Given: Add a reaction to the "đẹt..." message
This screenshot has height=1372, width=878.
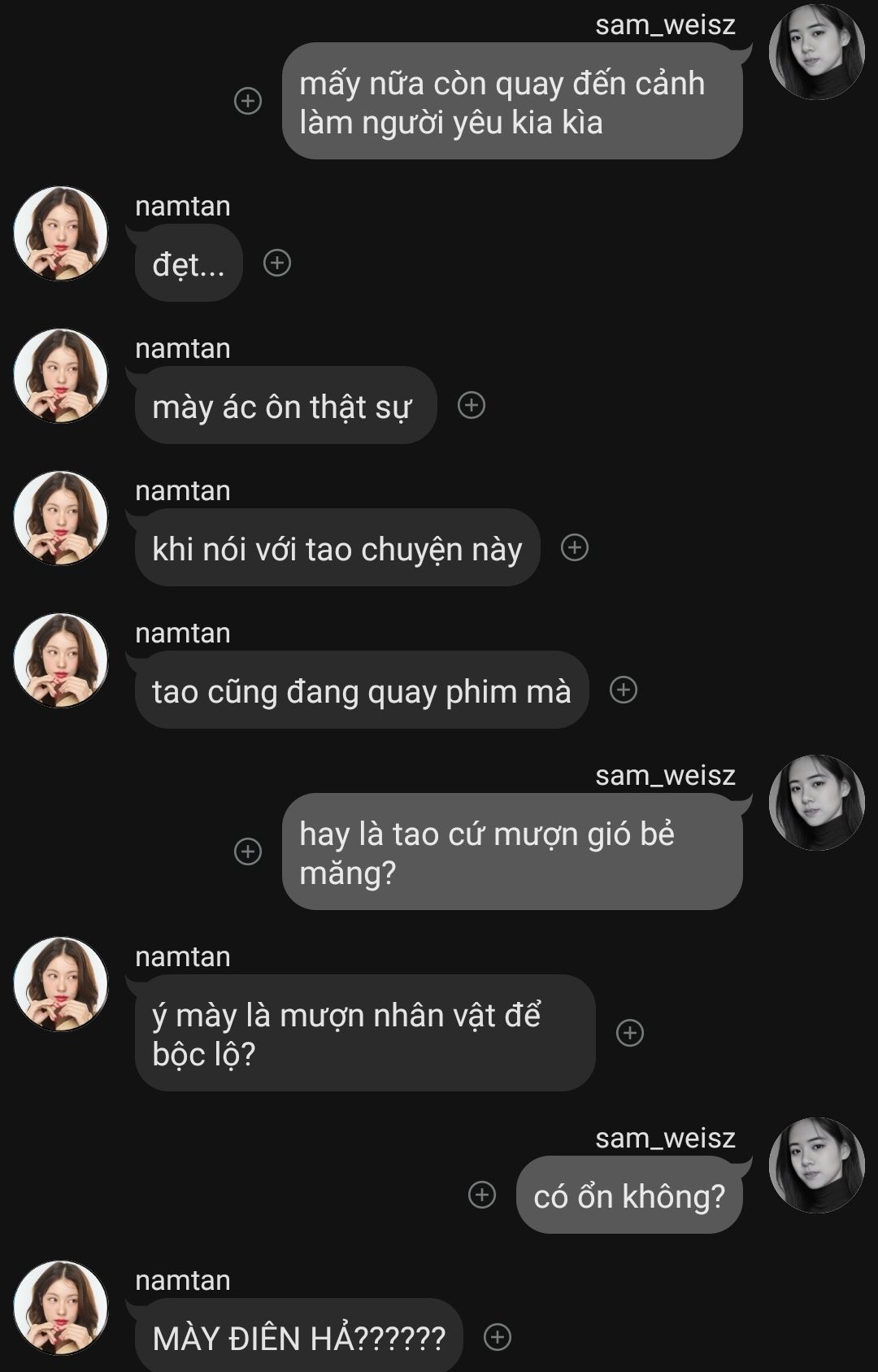Looking at the screenshot, I should click(277, 263).
